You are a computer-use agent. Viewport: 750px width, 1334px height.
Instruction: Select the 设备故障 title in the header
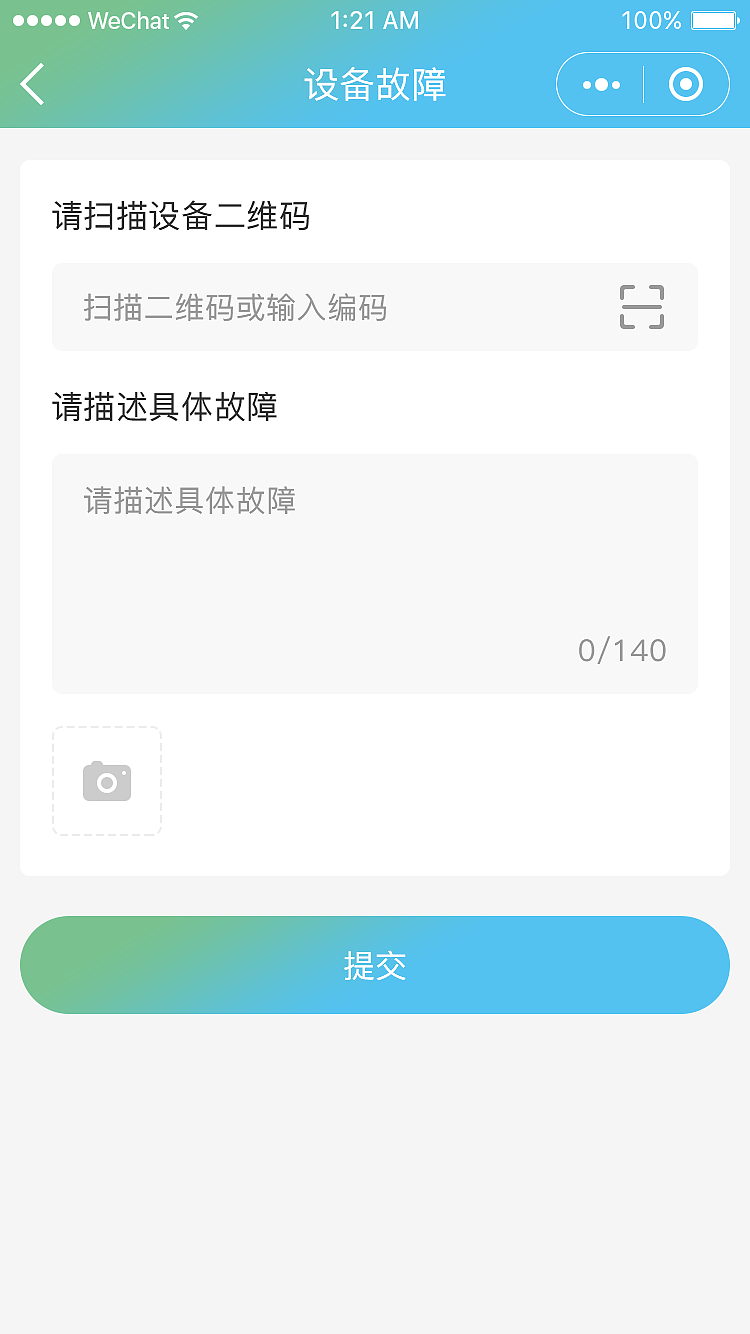(375, 84)
